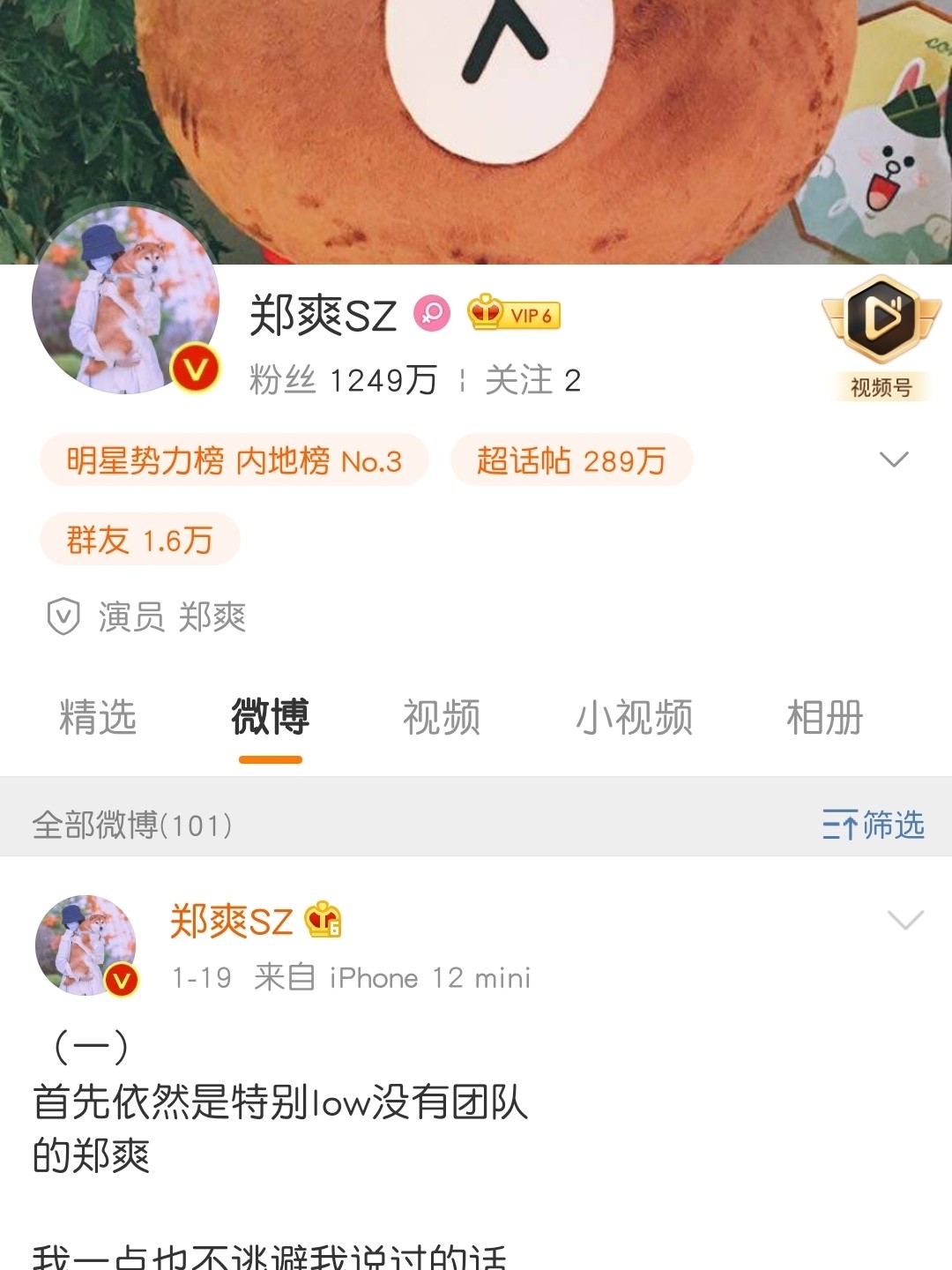Open 明星势力榜 内地榜 No.3 chip
The image size is (952, 1270).
pyautogui.click(x=234, y=460)
